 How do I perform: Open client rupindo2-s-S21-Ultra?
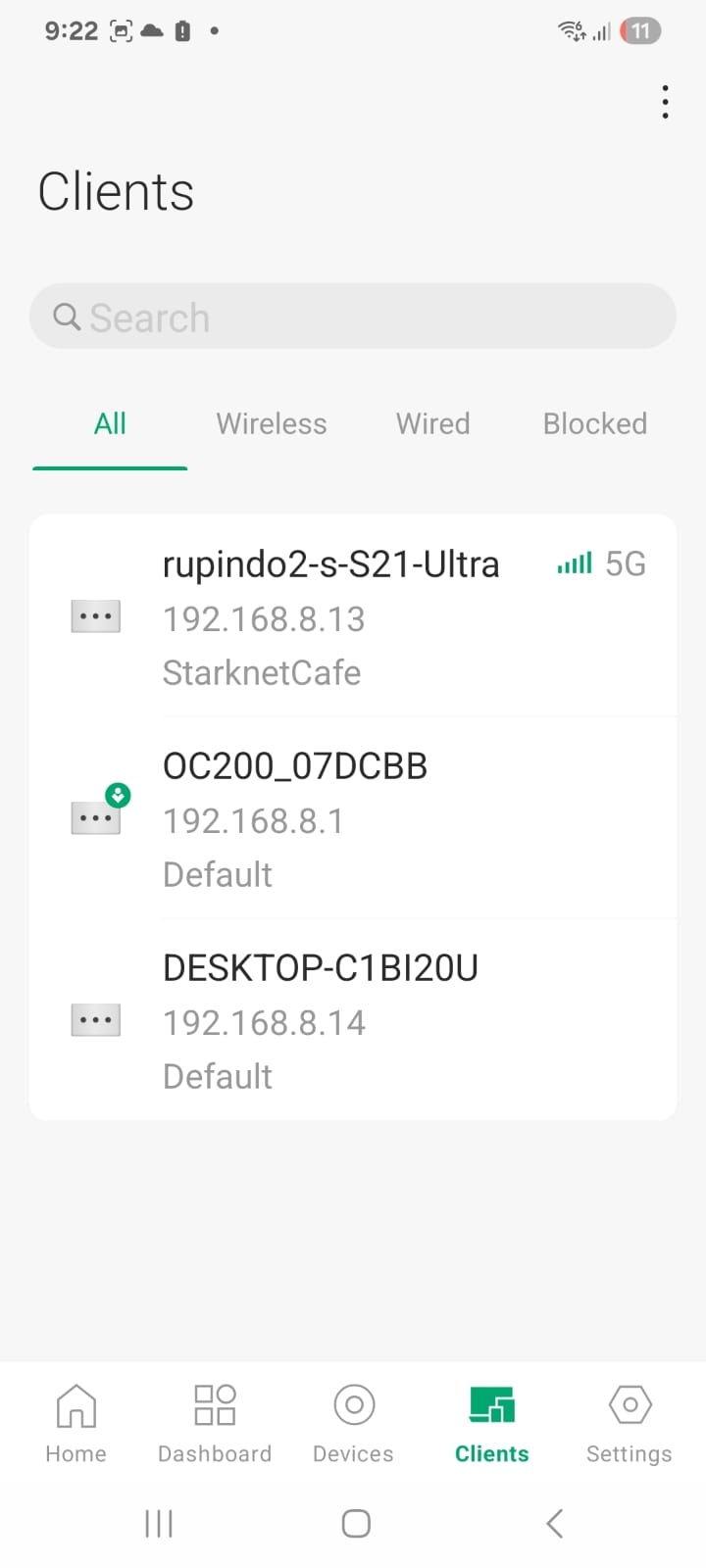coord(353,616)
